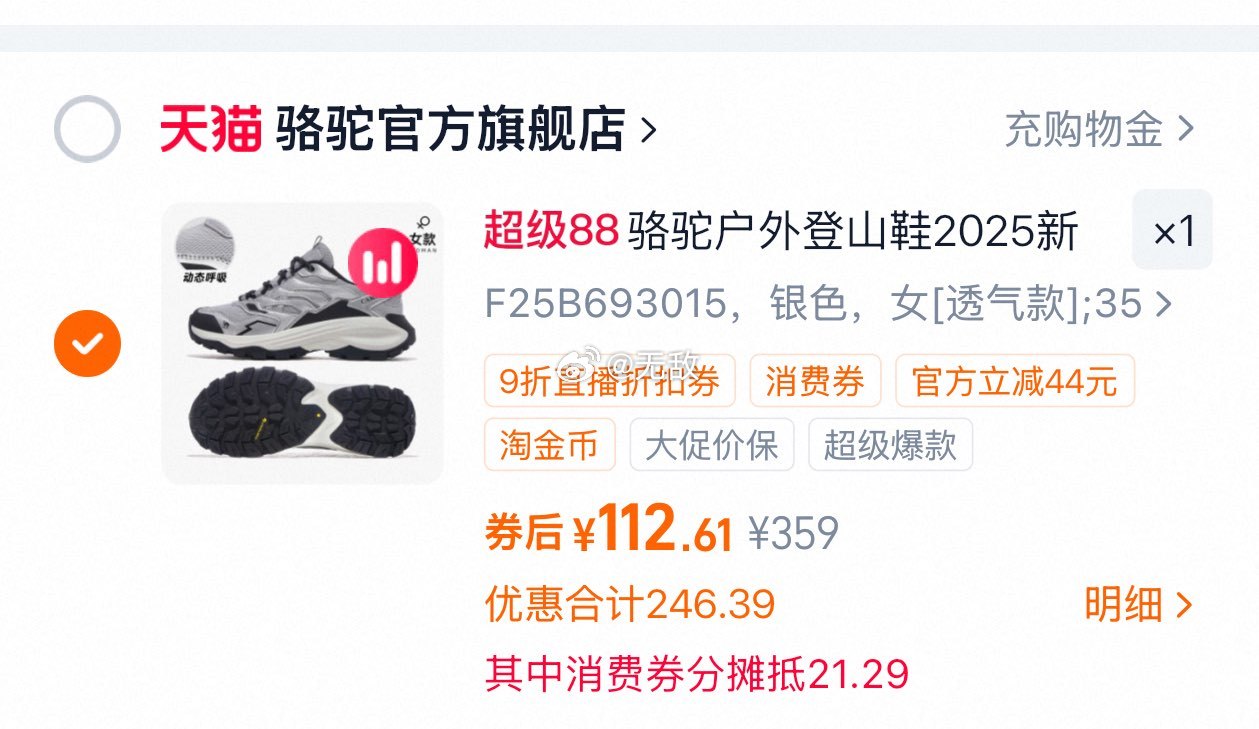The height and width of the screenshot is (729, 1259).
Task: Tap the 9折直播折扣券 coupon tag
Action: point(609,381)
